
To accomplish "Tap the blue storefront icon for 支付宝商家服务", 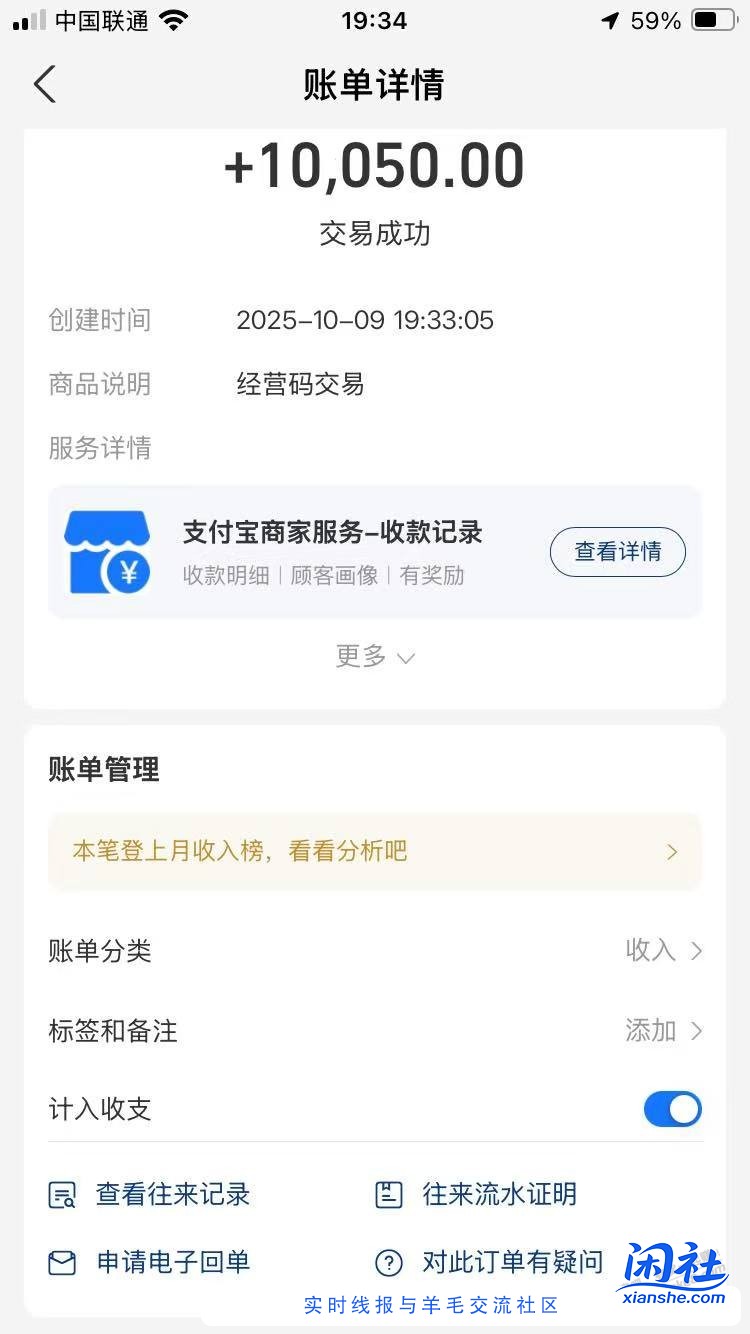I will point(108,552).
